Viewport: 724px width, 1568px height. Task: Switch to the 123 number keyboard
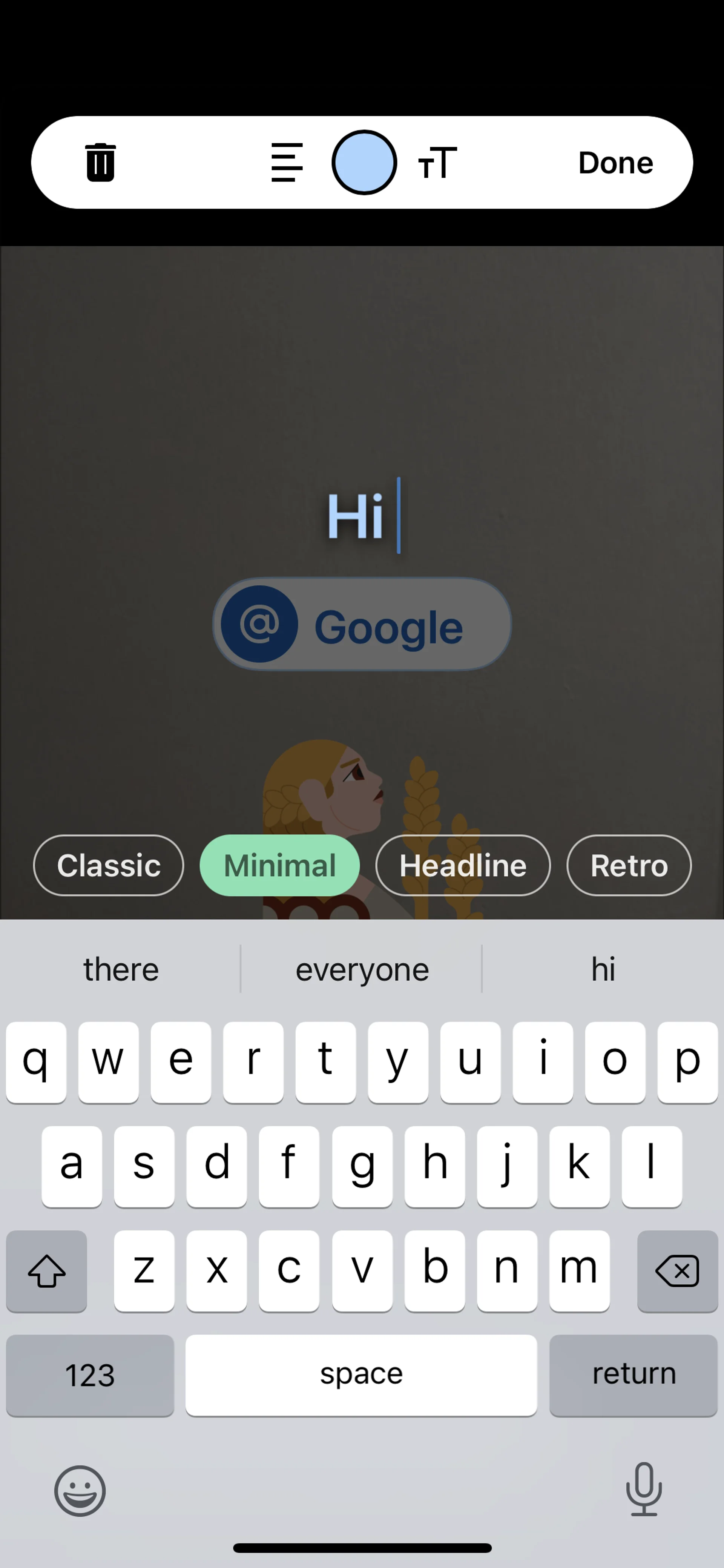90,1375
